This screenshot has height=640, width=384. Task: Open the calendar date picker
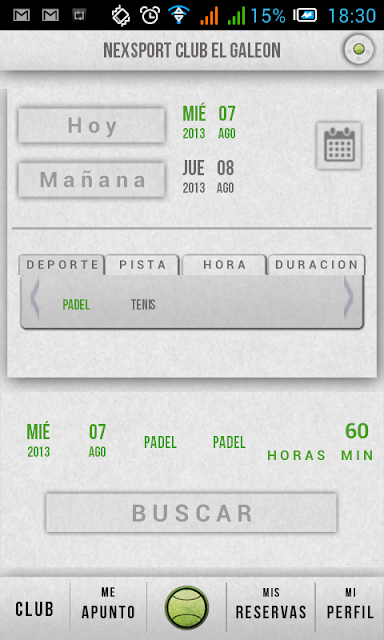pyautogui.click(x=339, y=145)
